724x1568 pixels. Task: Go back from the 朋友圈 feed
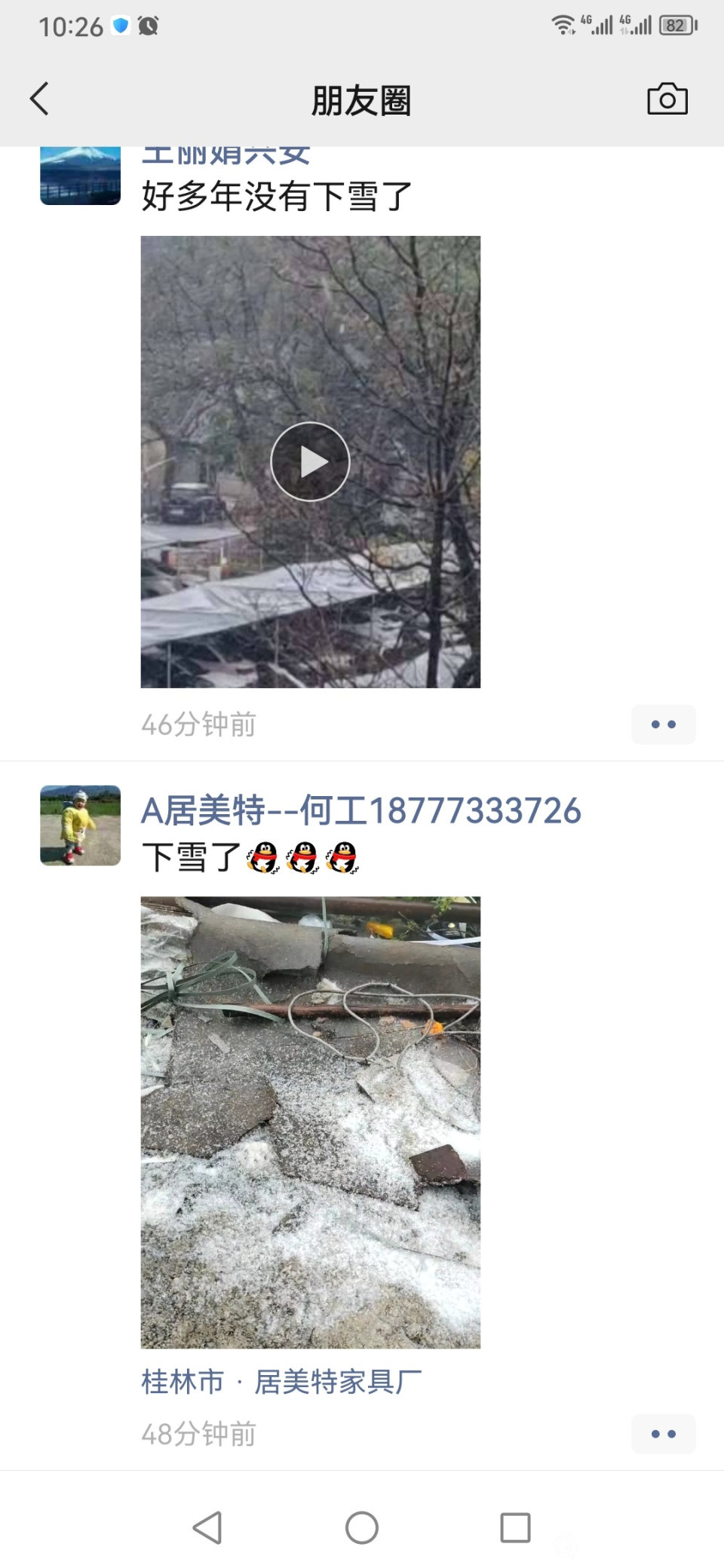(39, 99)
